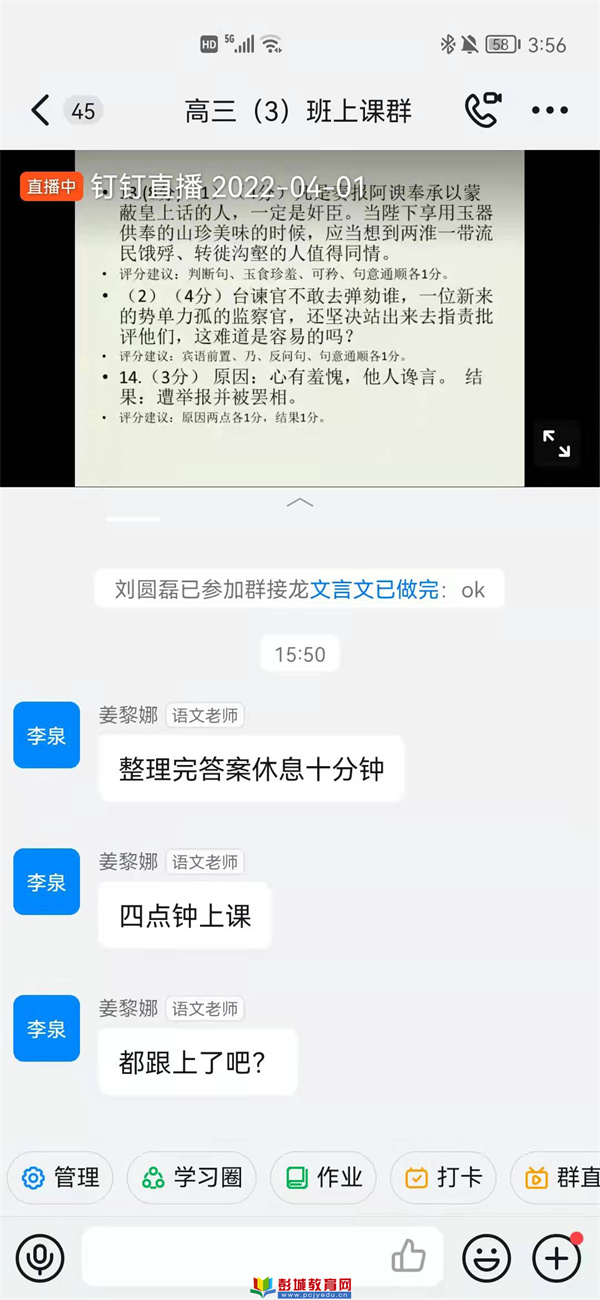Expand the live stream to fullscreen
Viewport: 600px width, 1300px height.
tap(556, 444)
